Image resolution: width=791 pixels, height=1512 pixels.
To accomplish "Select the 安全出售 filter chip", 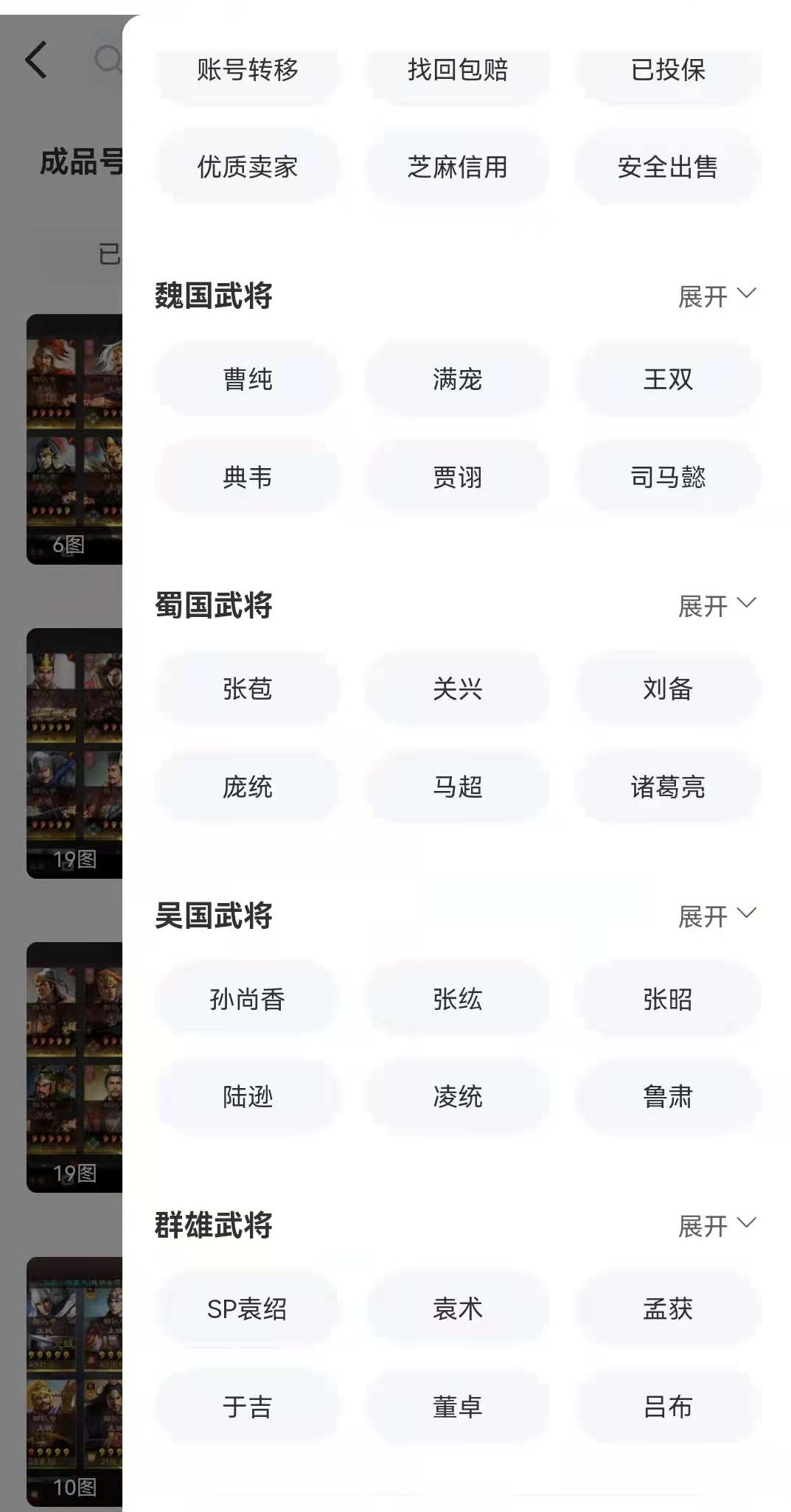I will click(667, 167).
